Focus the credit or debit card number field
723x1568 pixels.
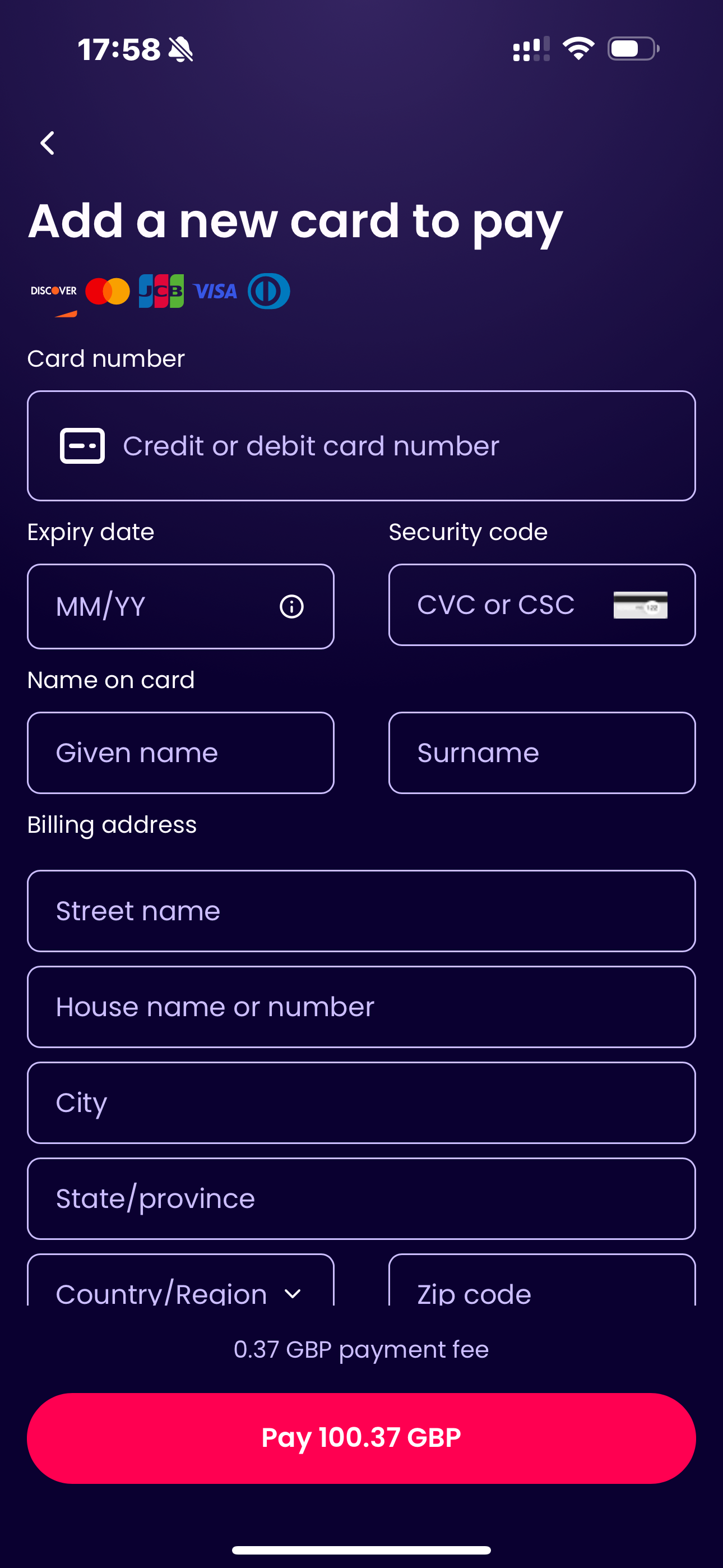coord(360,446)
